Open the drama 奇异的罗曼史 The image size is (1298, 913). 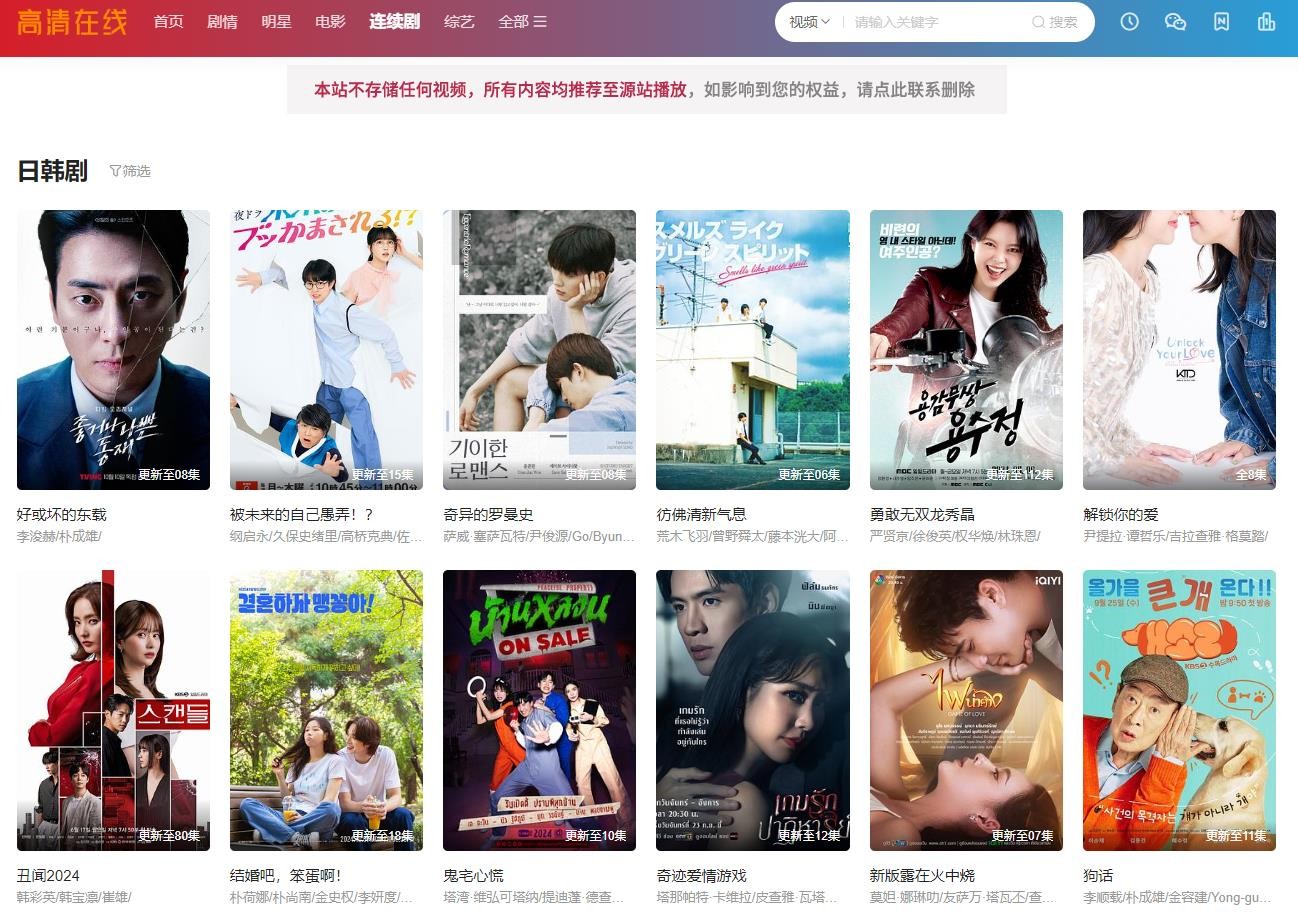click(x=539, y=350)
